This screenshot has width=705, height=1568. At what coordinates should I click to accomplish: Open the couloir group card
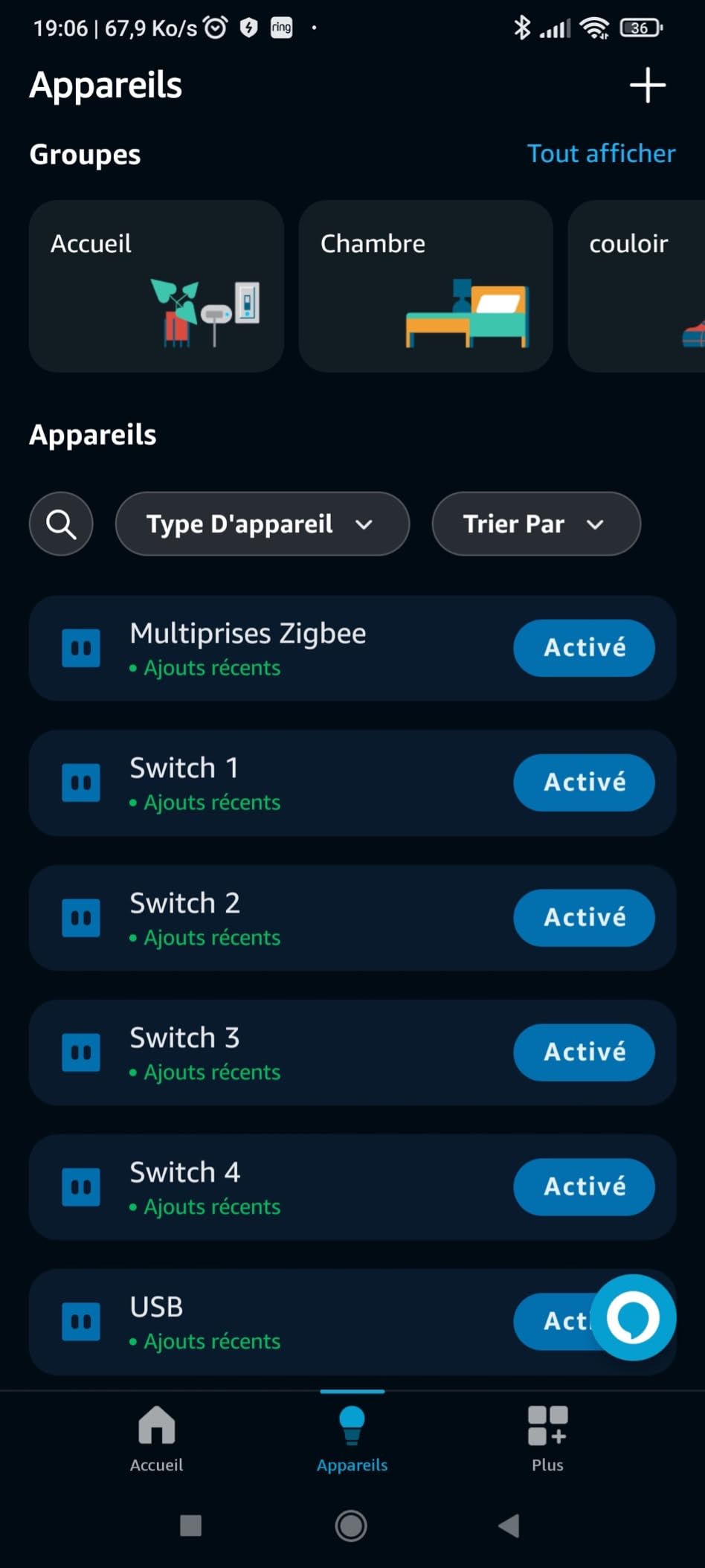point(637,286)
